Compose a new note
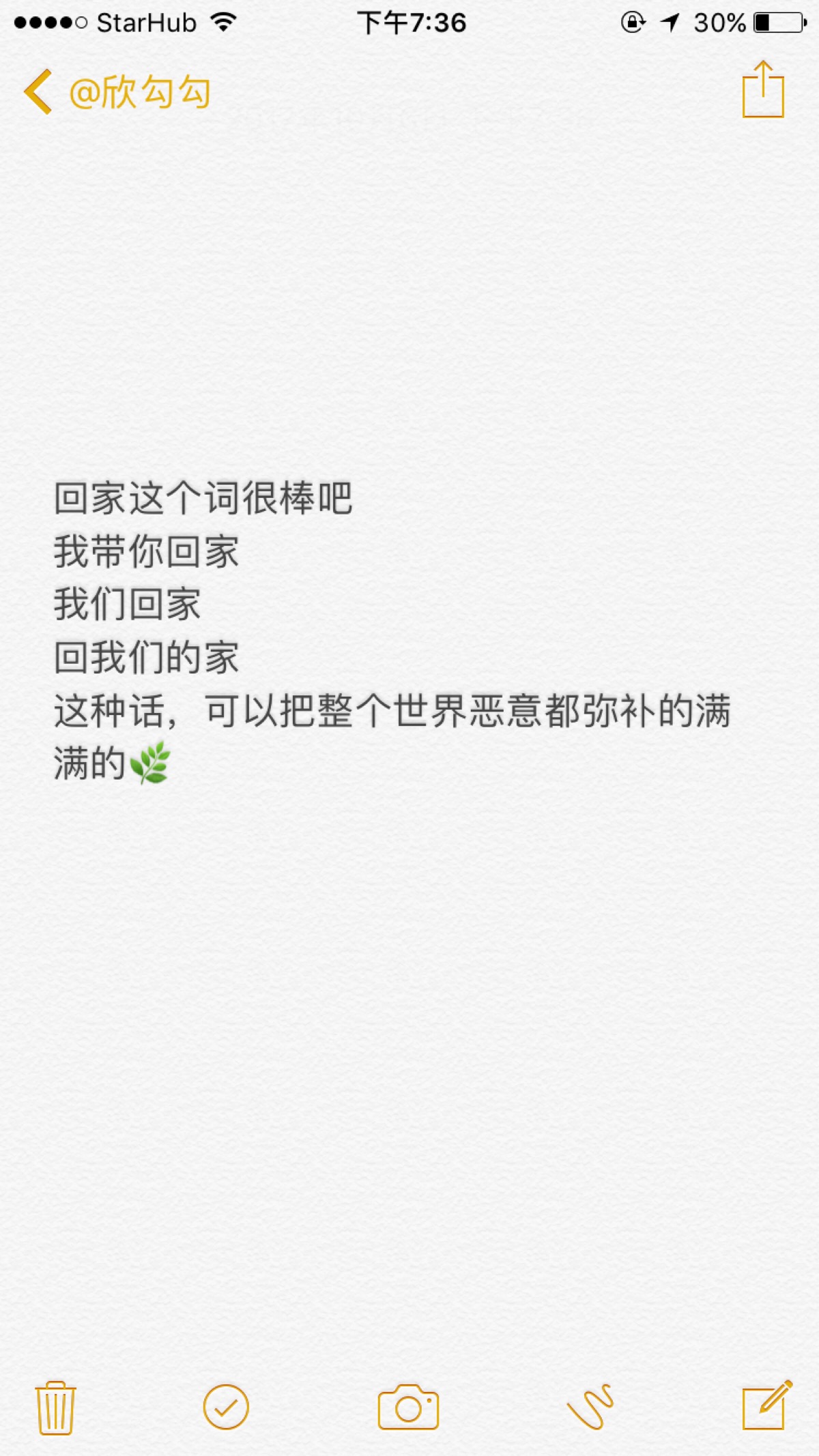This screenshot has height=1456, width=819. tap(767, 1406)
